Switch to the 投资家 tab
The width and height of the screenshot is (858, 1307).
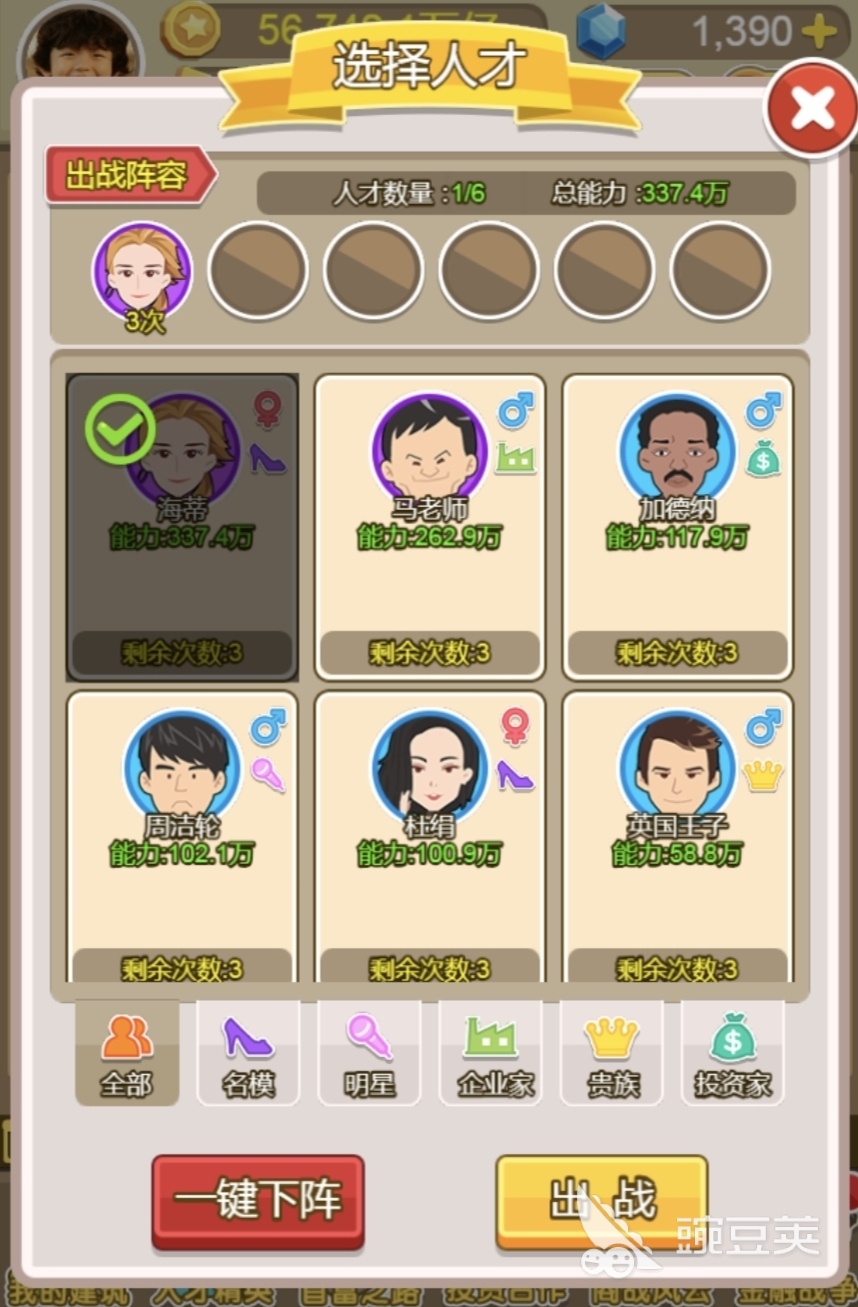point(732,1053)
